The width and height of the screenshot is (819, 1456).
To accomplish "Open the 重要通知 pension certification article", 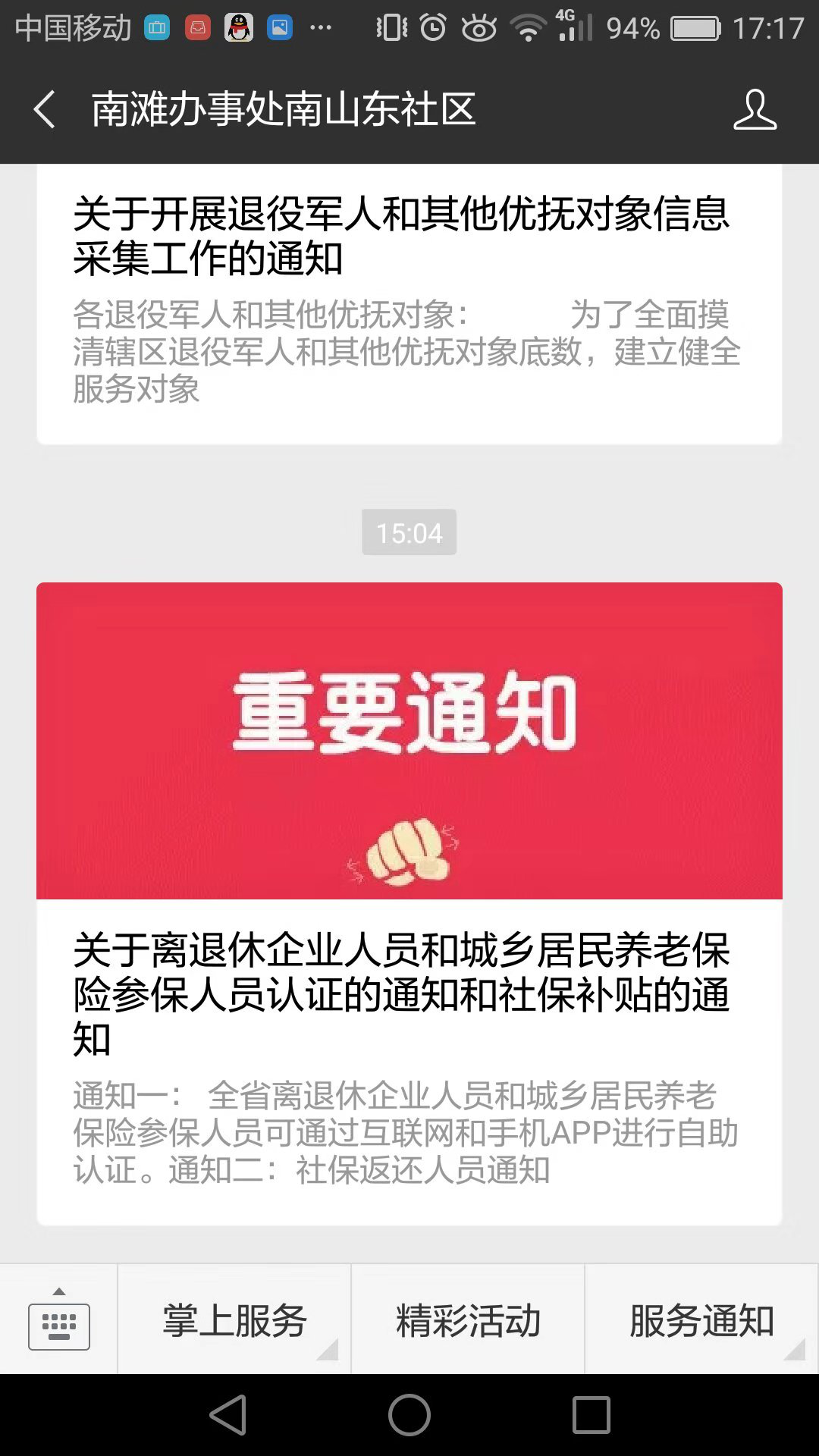I will pyautogui.click(x=409, y=902).
